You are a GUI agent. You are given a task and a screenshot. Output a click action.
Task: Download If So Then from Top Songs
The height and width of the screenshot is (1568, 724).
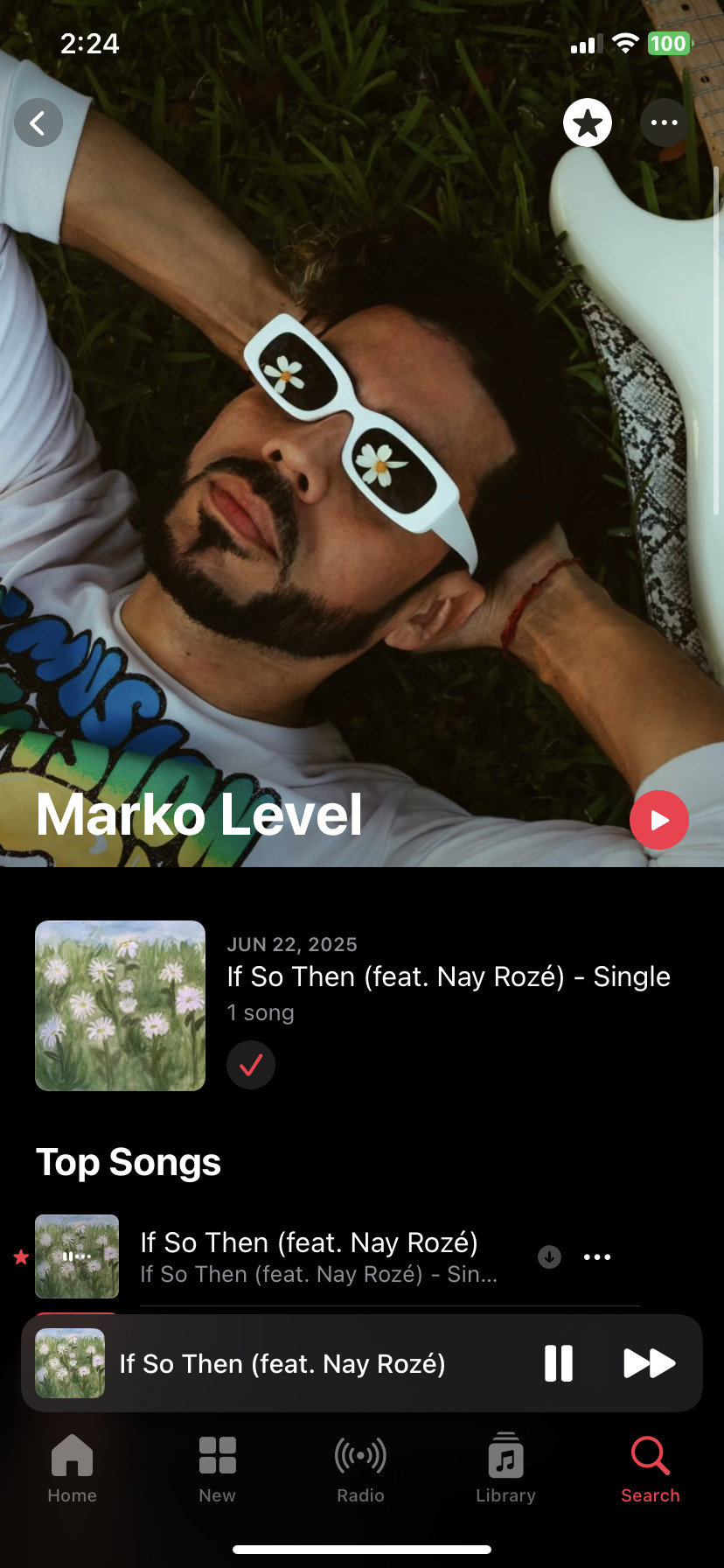(x=549, y=1257)
